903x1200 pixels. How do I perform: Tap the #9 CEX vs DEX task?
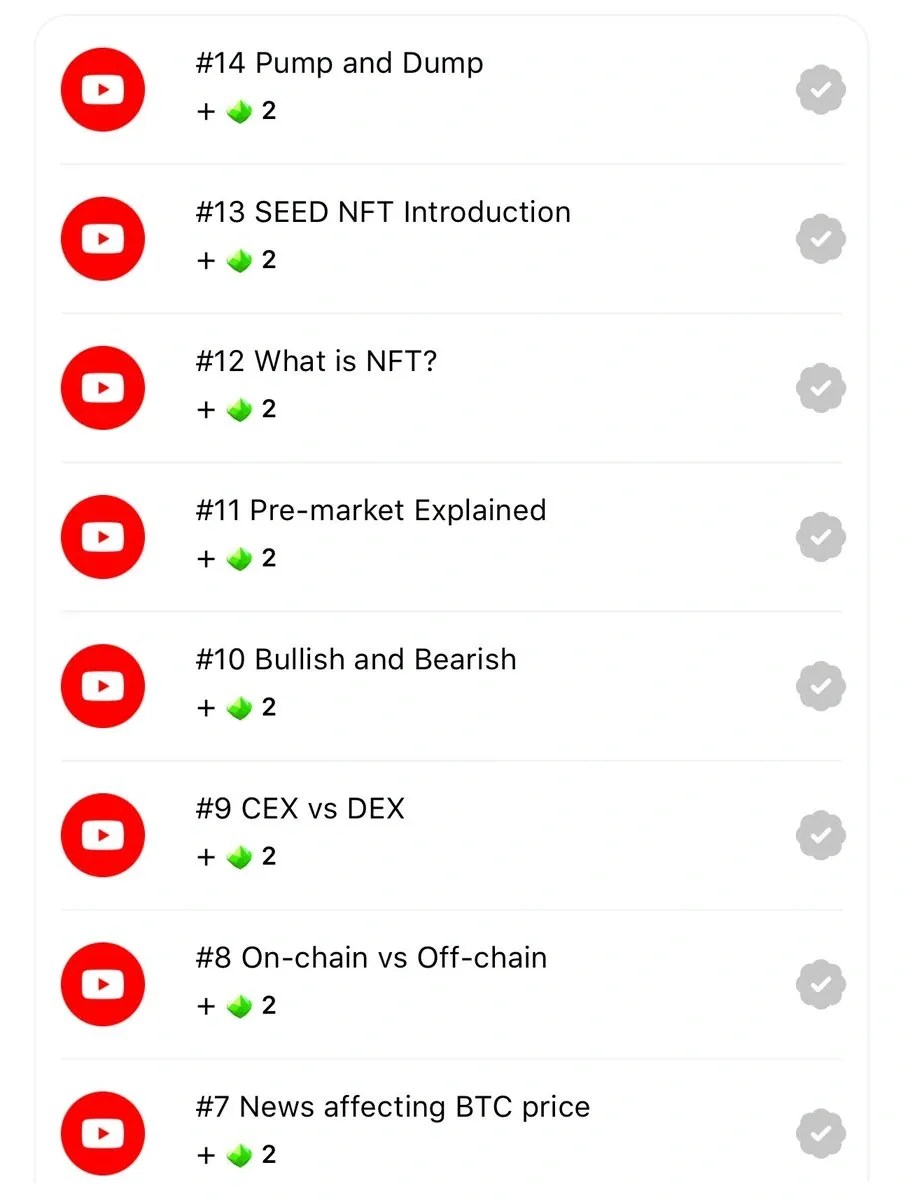300,809
